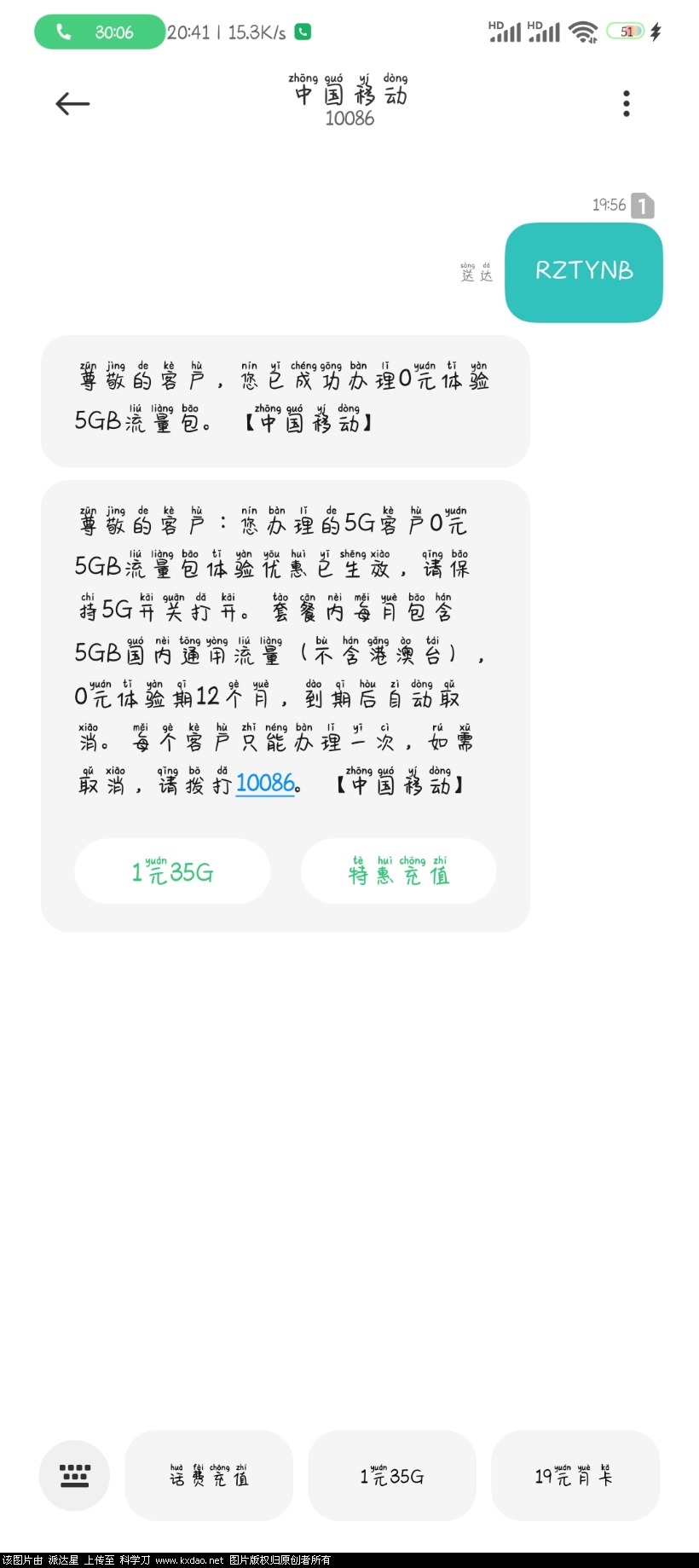
Task: Open the 19元月卡 offer
Action: [575, 1475]
